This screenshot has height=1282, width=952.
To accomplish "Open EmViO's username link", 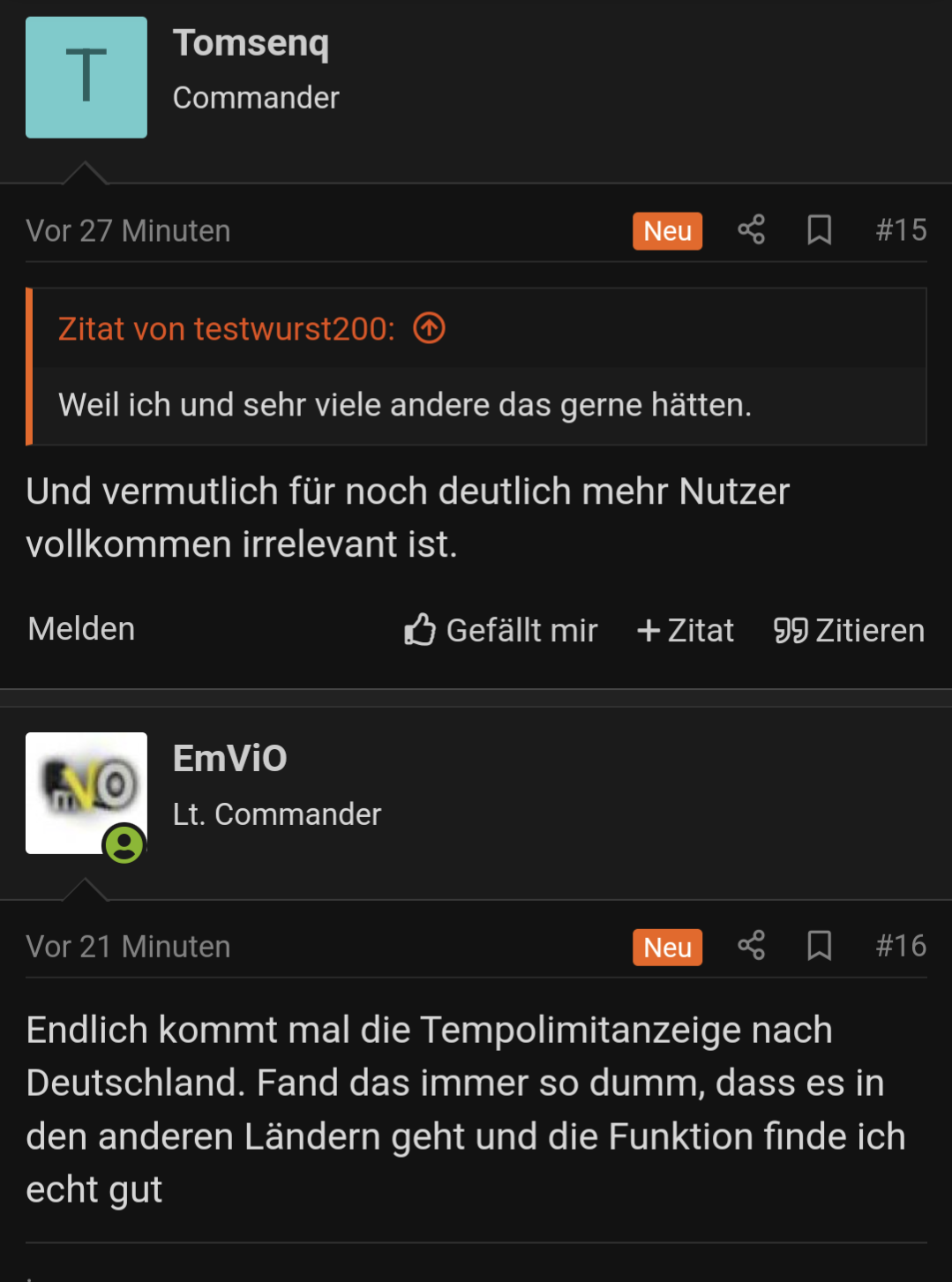I will 229,759.
